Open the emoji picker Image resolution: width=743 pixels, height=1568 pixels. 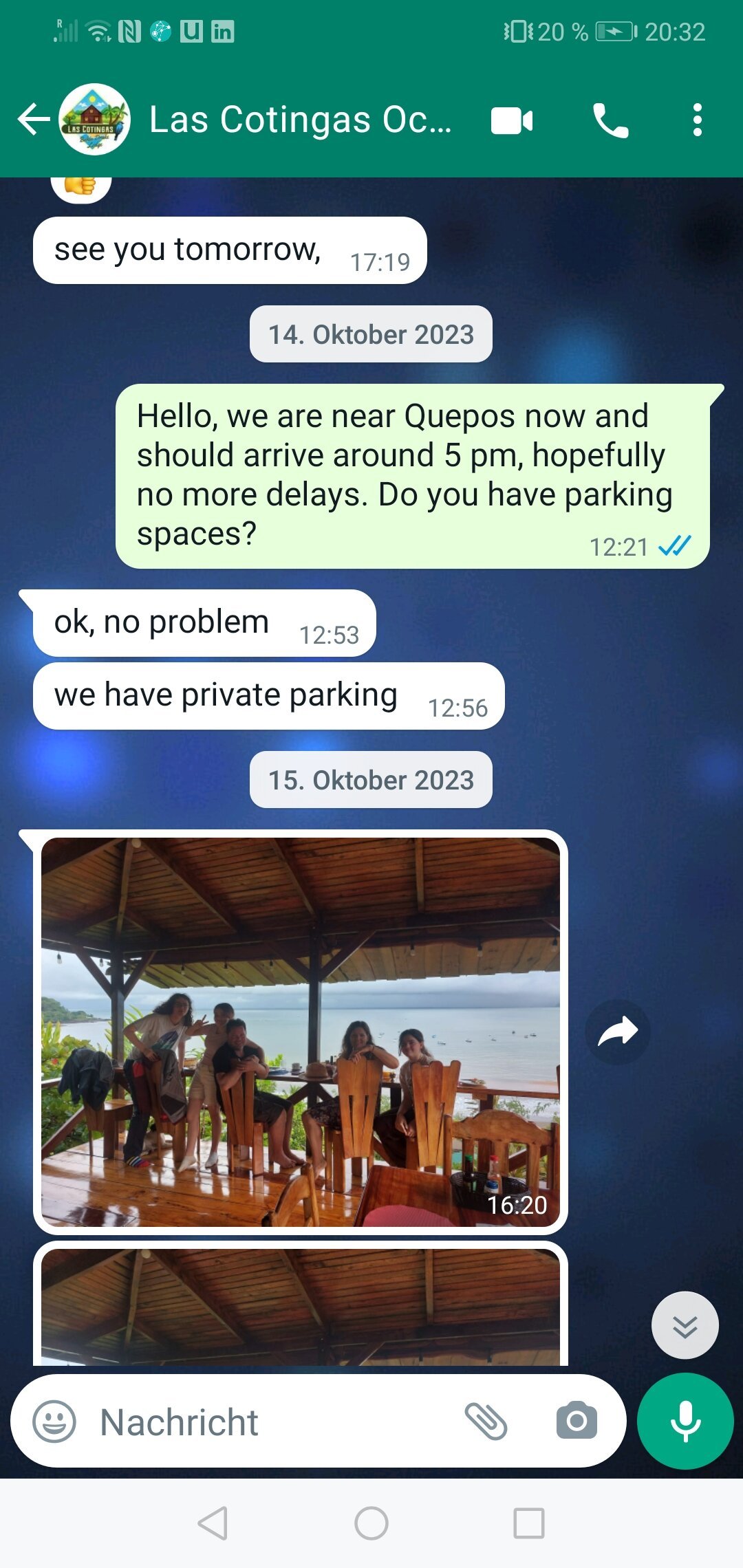coord(54,1422)
